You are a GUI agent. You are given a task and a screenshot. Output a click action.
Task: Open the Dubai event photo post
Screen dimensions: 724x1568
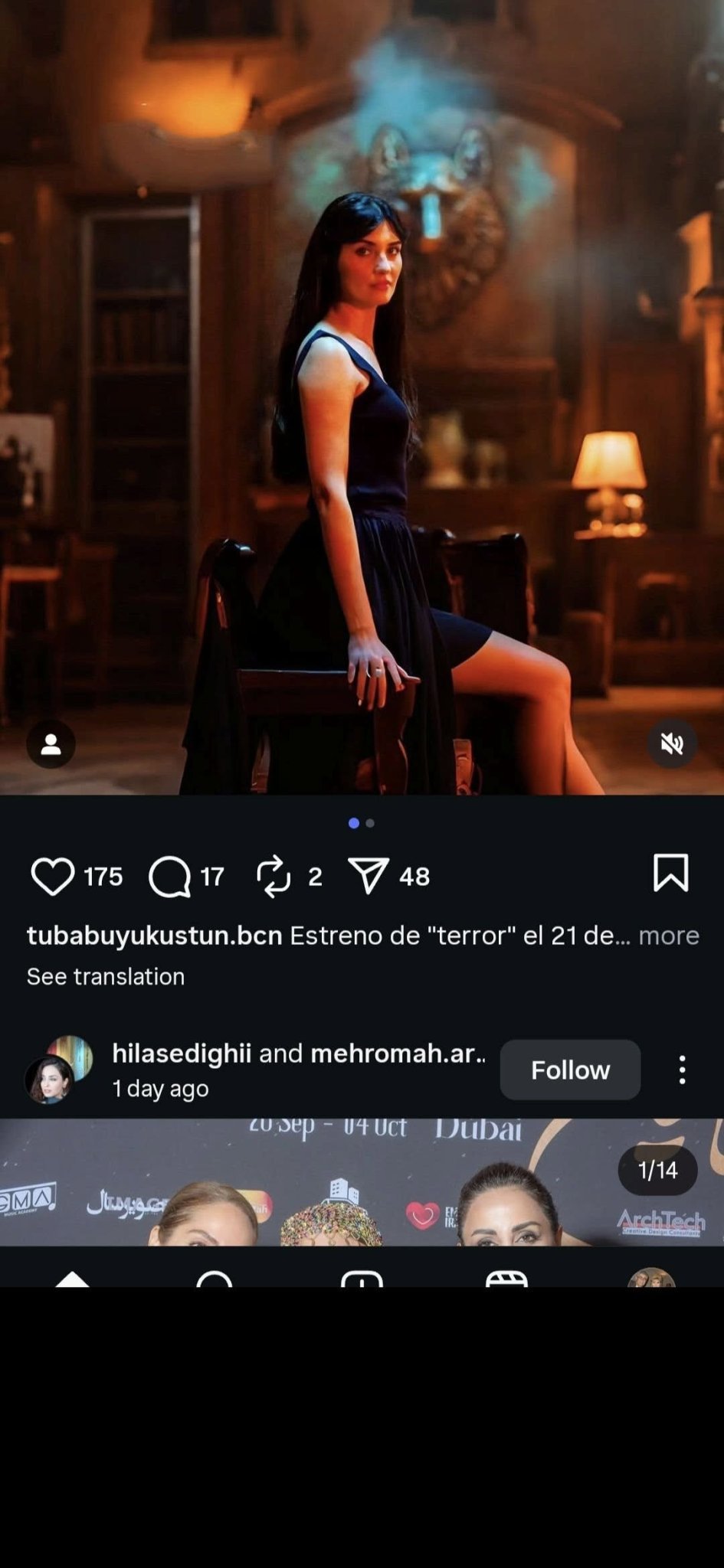tap(362, 1183)
